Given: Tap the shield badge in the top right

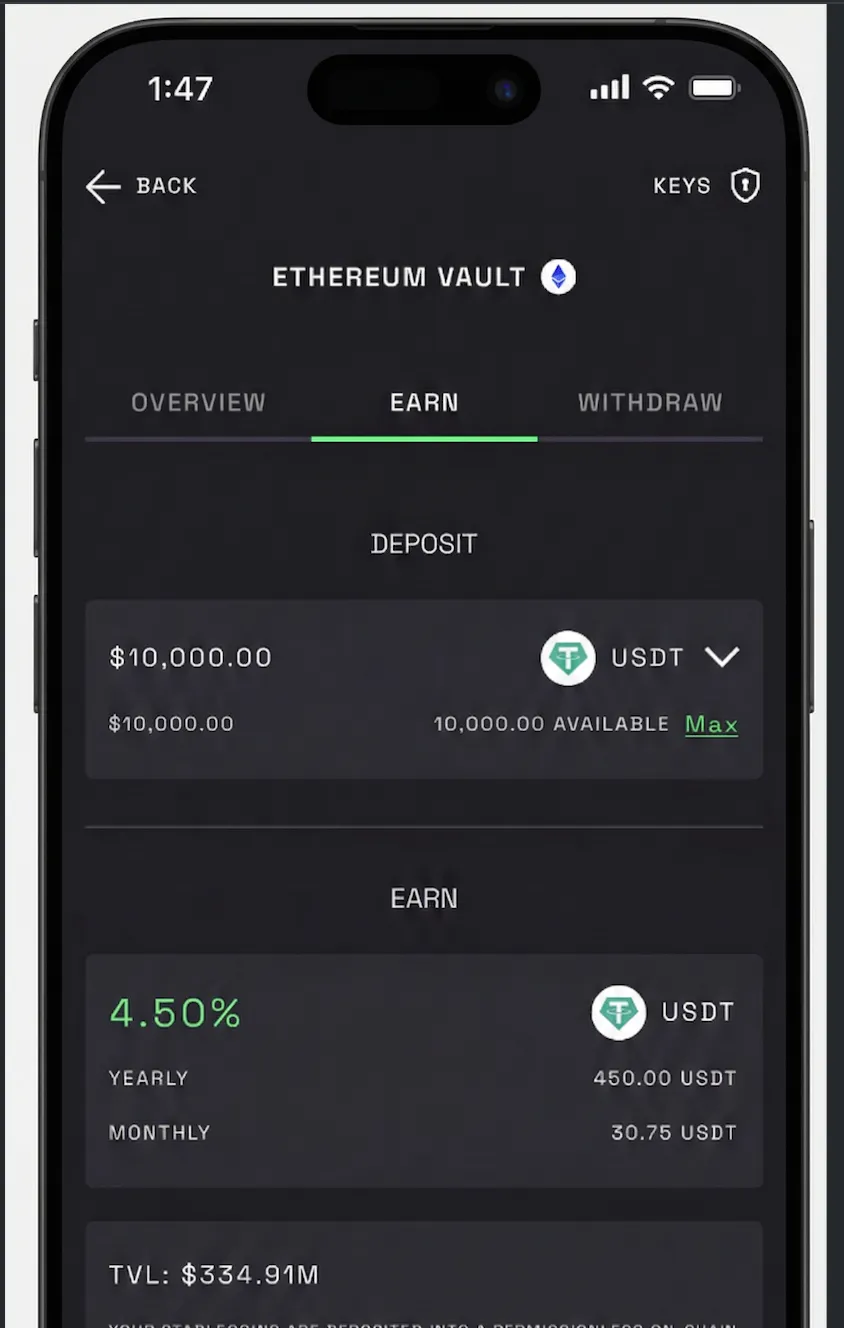Looking at the screenshot, I should coord(744,185).
